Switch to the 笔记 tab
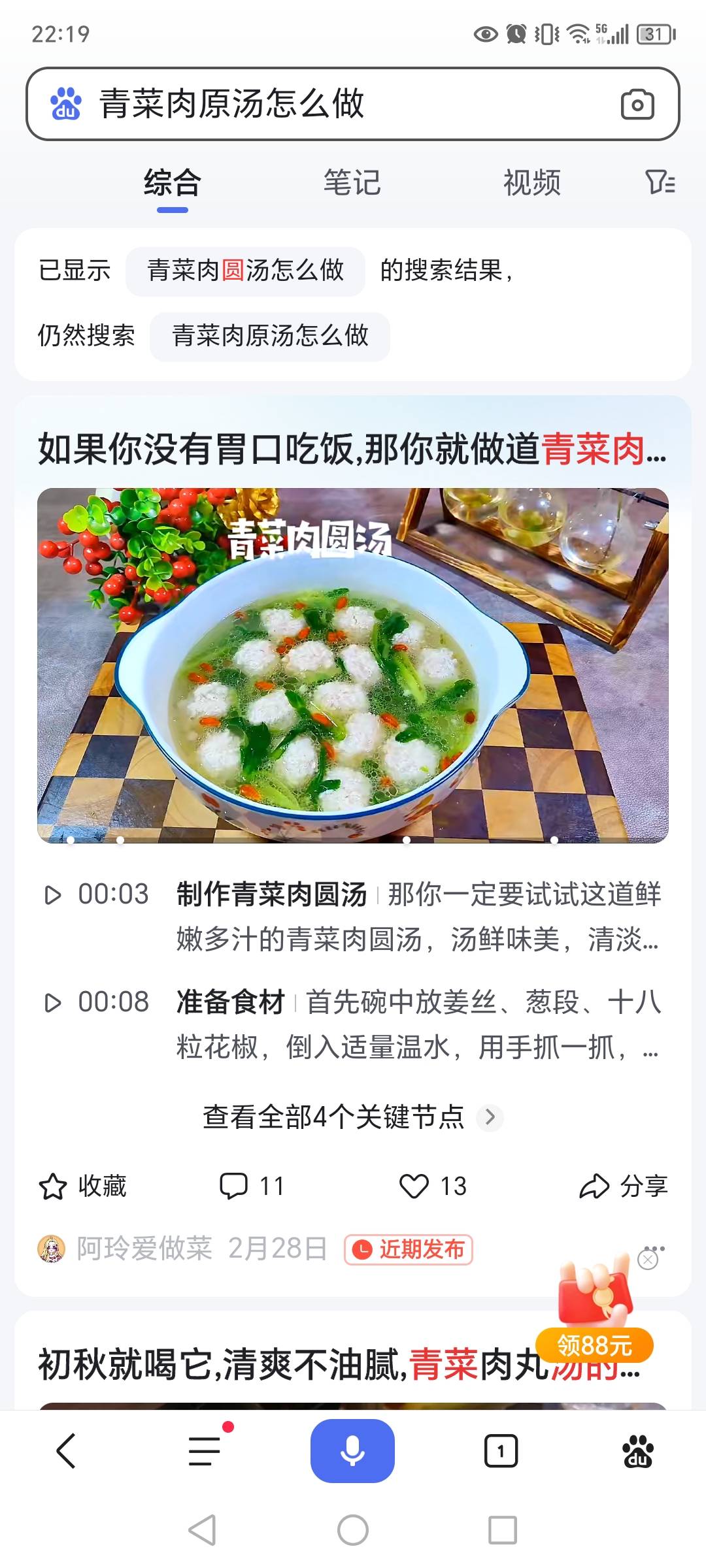Viewport: 706px width, 1568px height. 352,183
